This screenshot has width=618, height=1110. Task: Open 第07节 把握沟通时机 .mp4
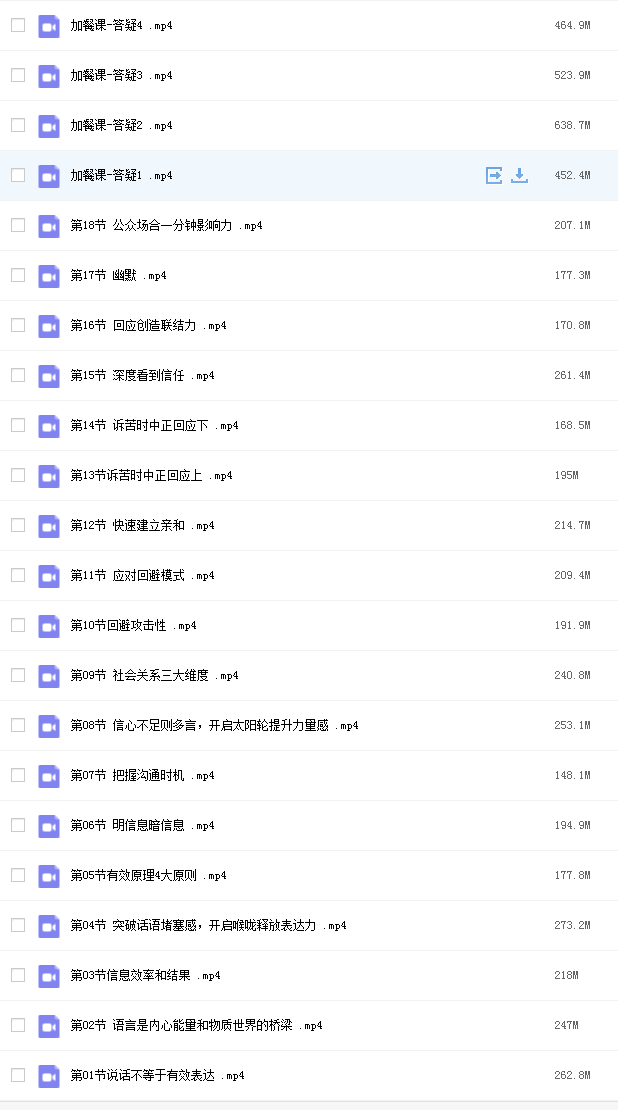tap(142, 775)
